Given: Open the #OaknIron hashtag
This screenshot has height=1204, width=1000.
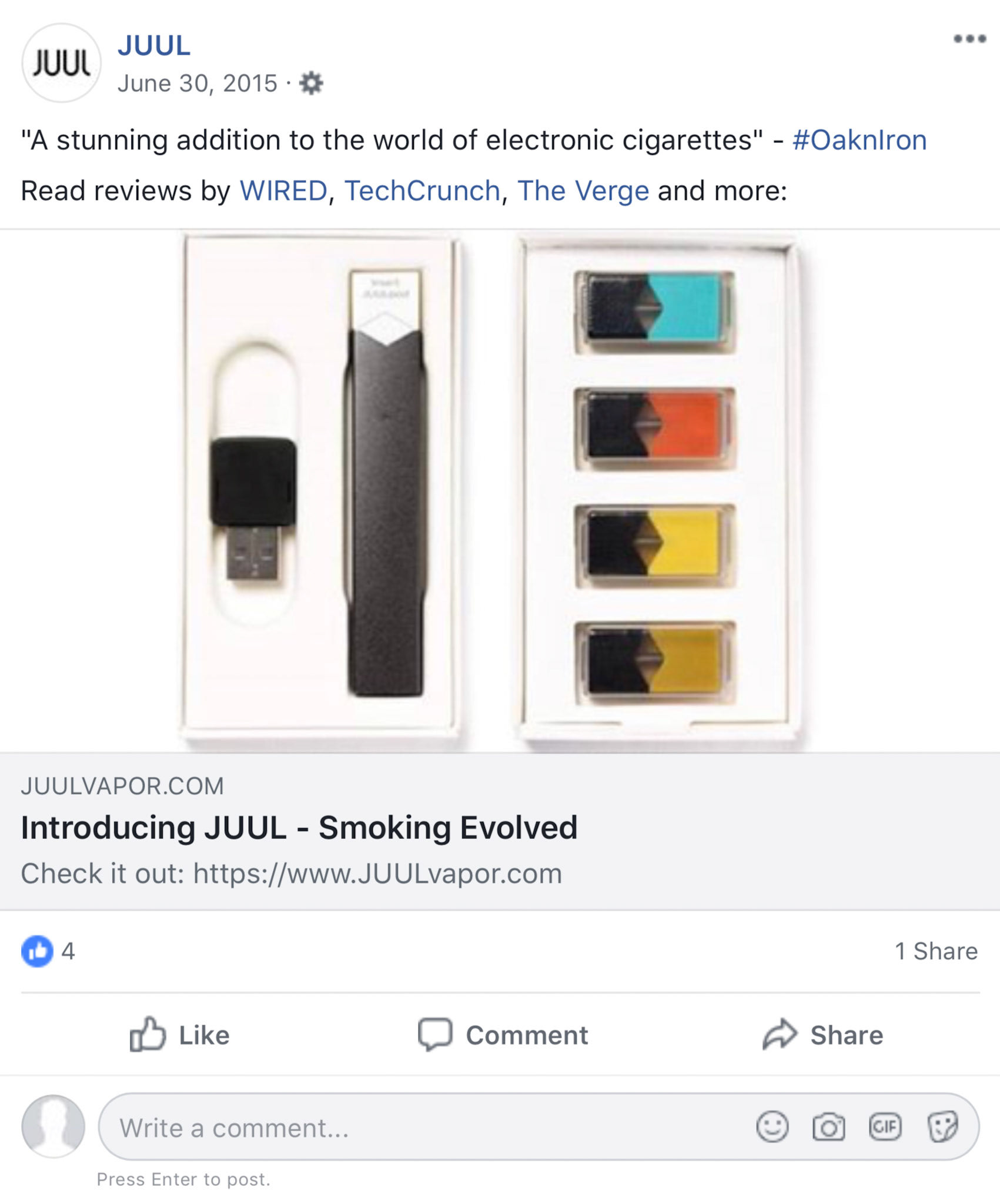Looking at the screenshot, I should [859, 141].
